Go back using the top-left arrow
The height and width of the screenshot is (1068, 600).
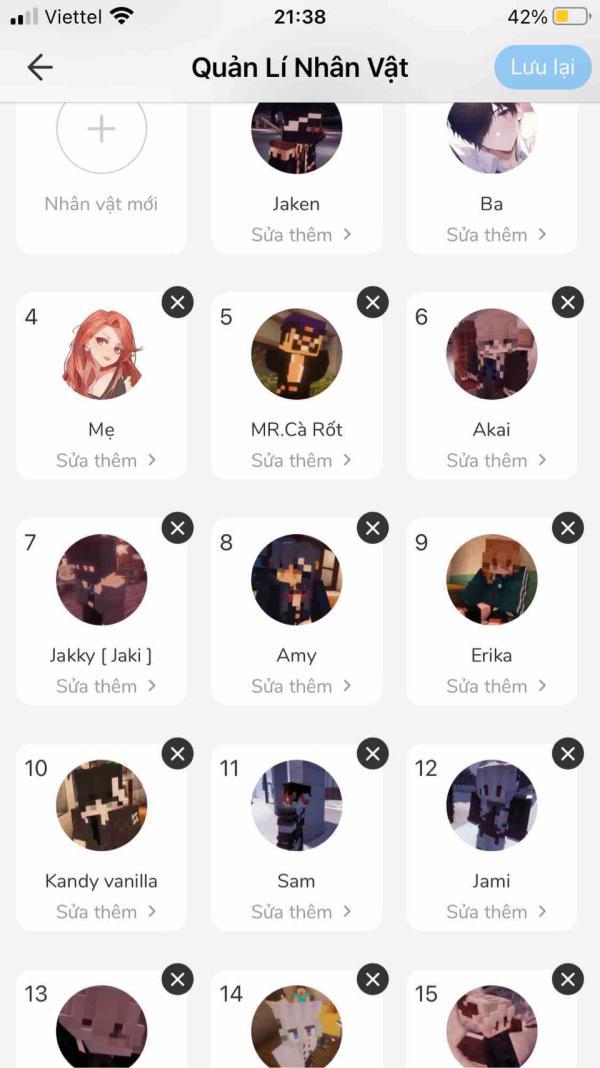click(x=40, y=67)
